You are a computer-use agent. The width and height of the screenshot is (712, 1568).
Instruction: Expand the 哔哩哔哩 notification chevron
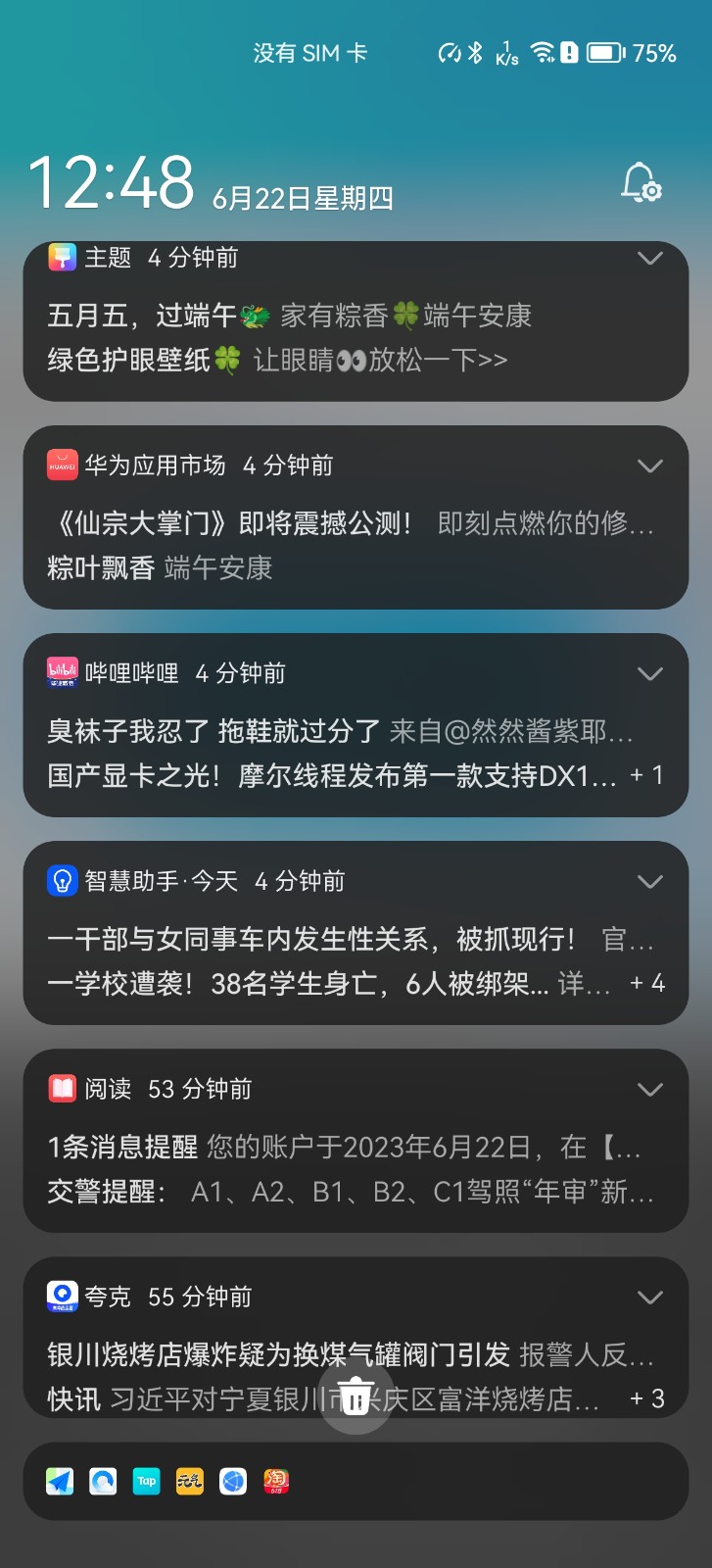tap(649, 673)
